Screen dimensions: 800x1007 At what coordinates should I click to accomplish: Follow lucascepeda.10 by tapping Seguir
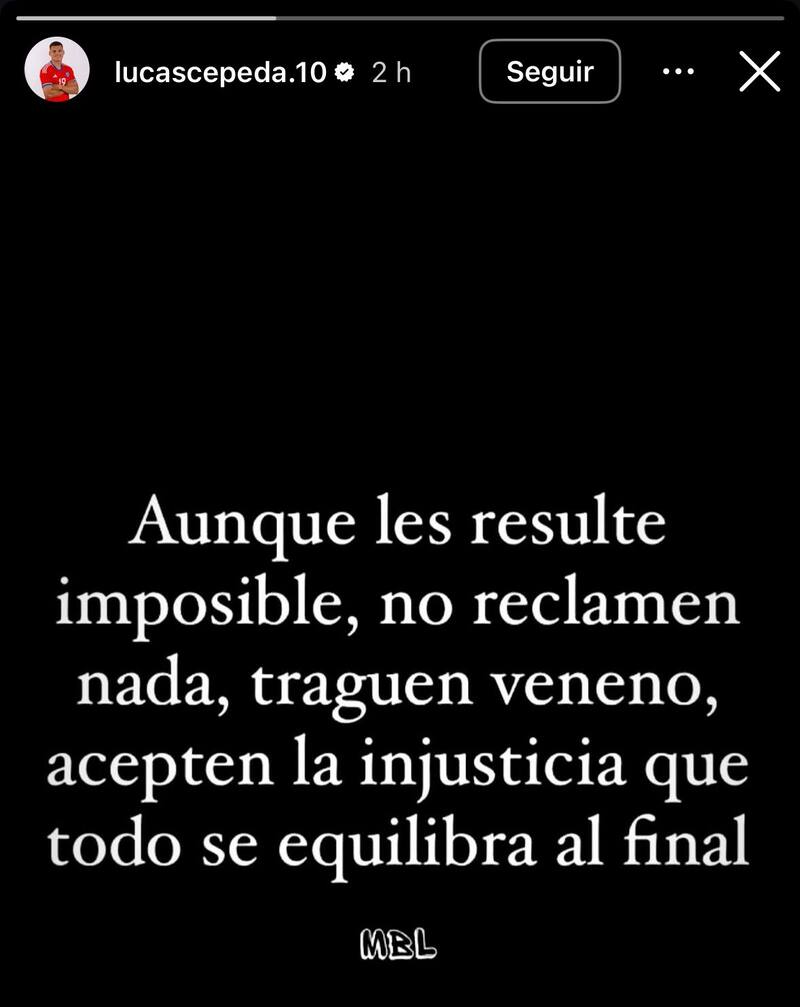[549, 71]
